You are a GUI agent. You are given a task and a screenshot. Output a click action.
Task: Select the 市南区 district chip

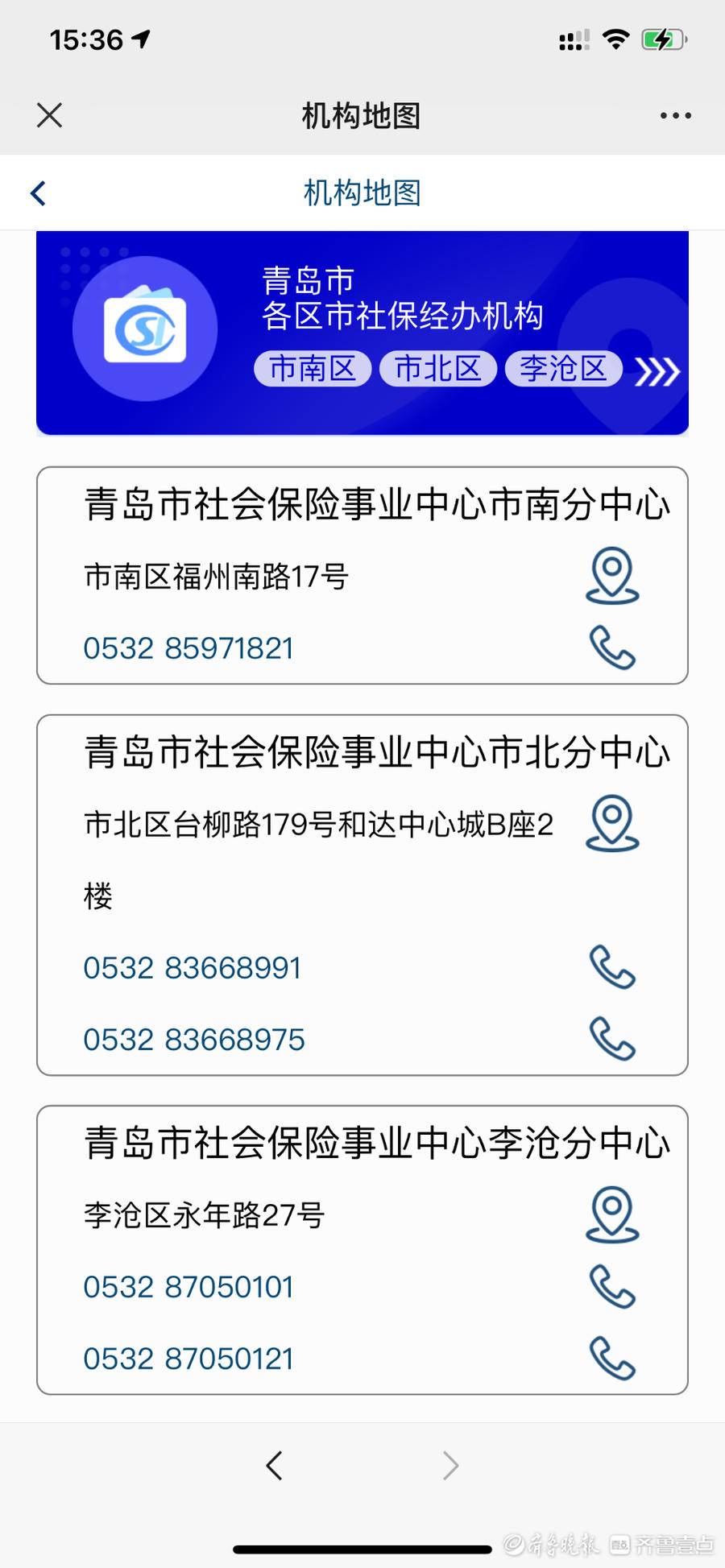point(313,369)
